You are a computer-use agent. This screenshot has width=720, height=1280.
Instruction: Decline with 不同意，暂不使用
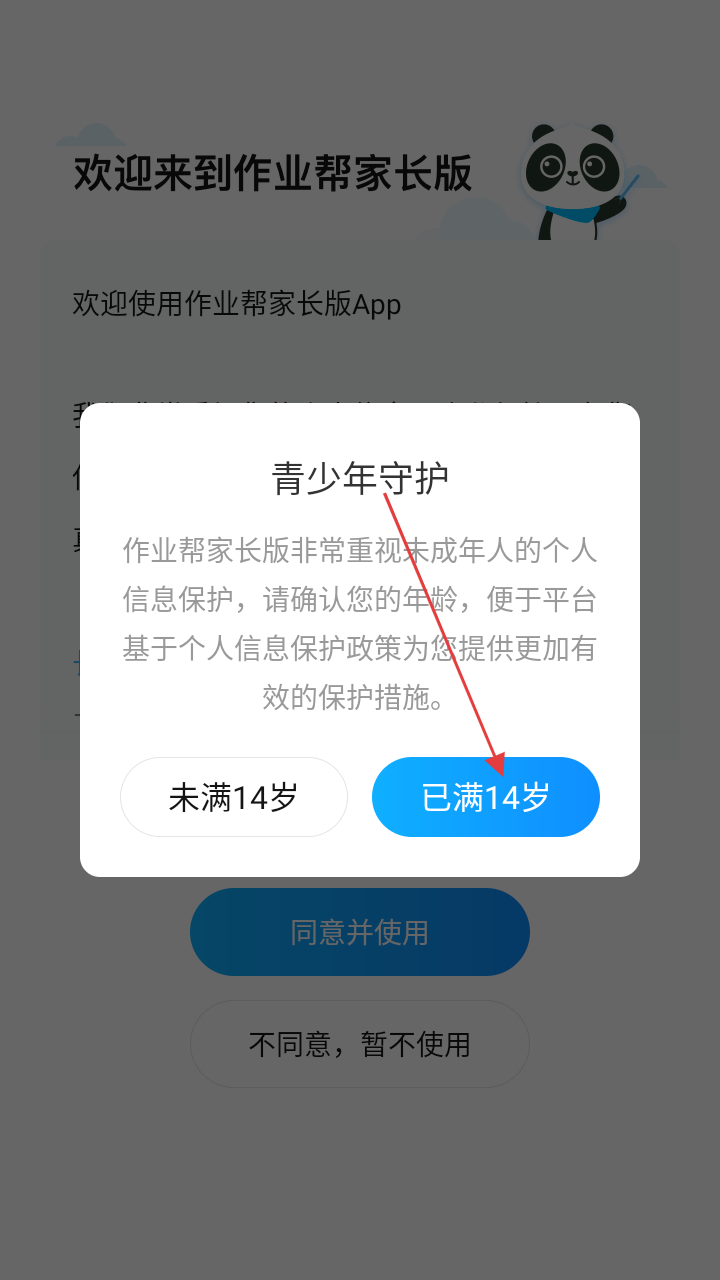360,1045
